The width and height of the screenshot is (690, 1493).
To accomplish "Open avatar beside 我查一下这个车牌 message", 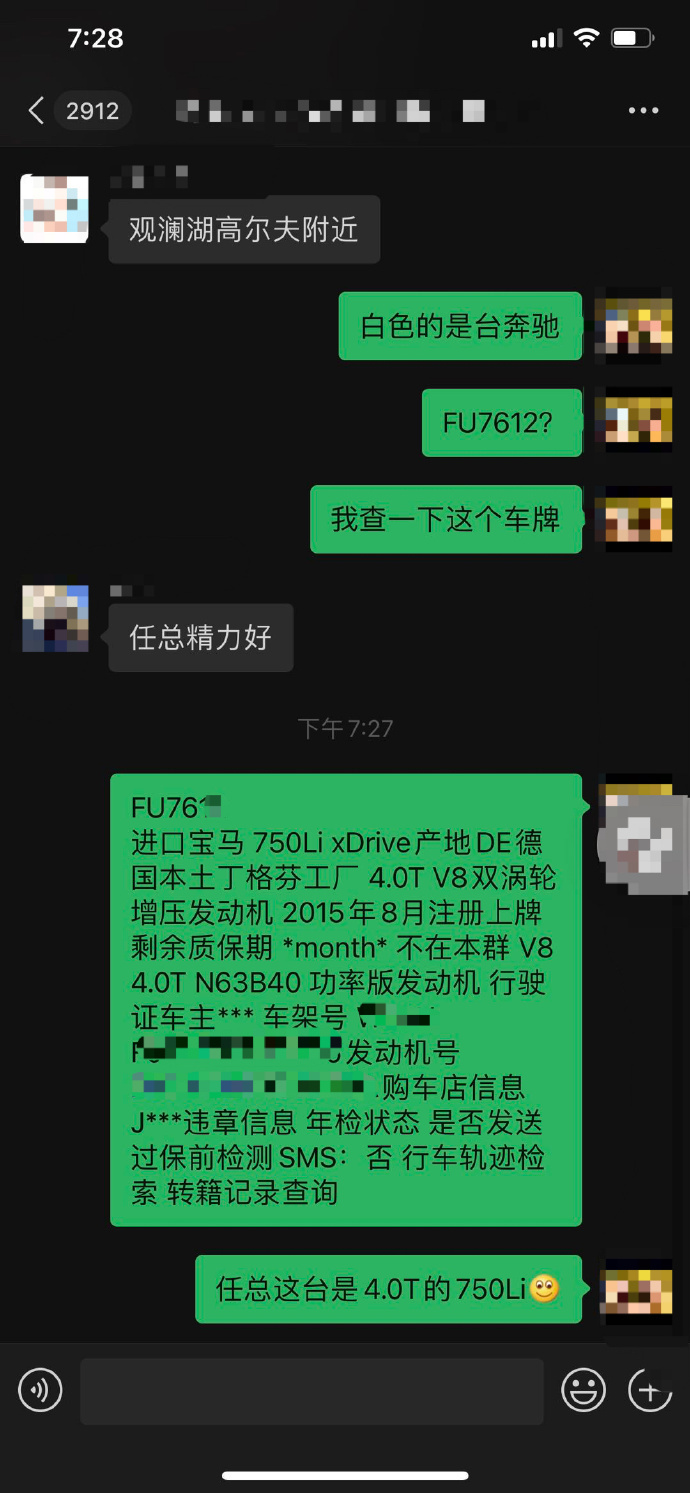I will 634,519.
